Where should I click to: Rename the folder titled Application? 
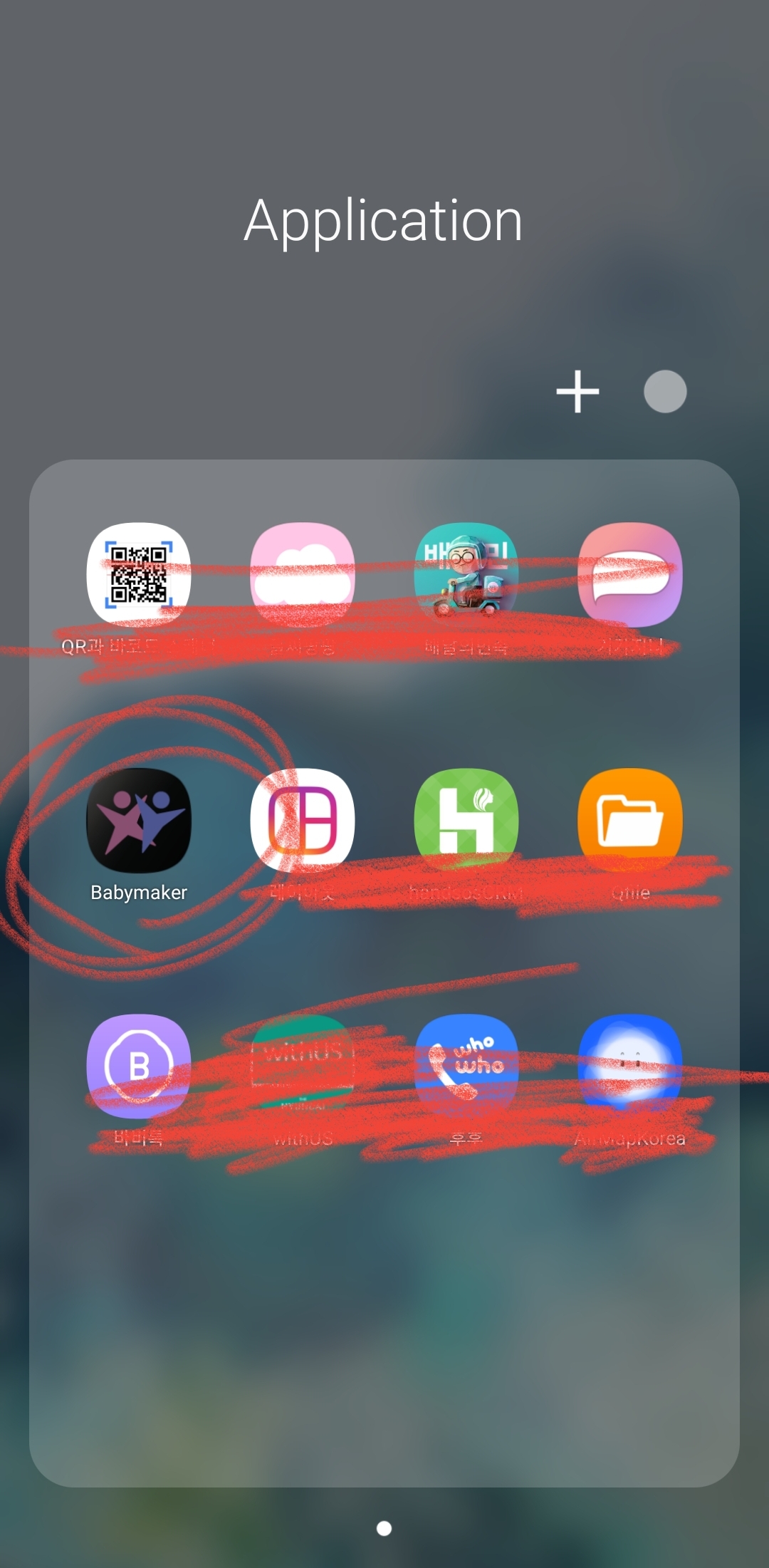click(x=384, y=221)
